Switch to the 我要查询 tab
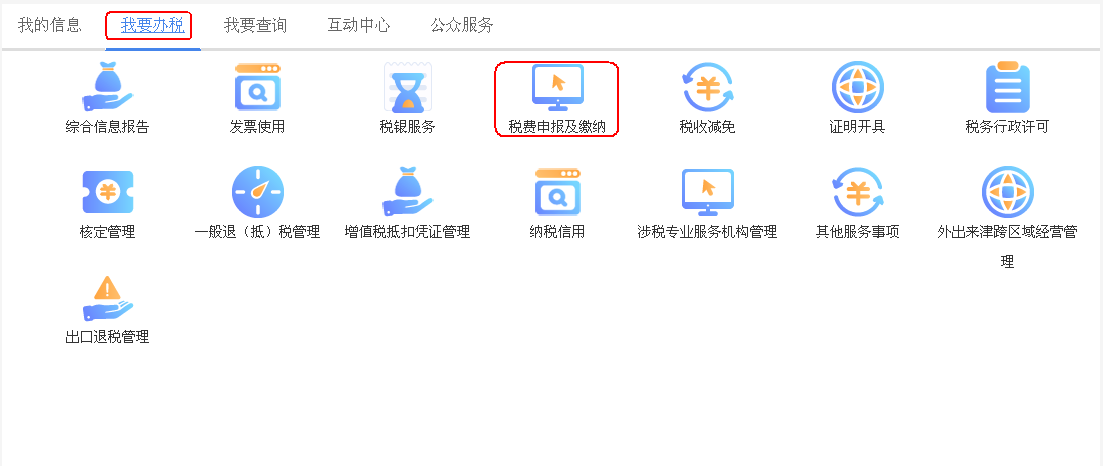The height and width of the screenshot is (466, 1103). click(x=255, y=26)
